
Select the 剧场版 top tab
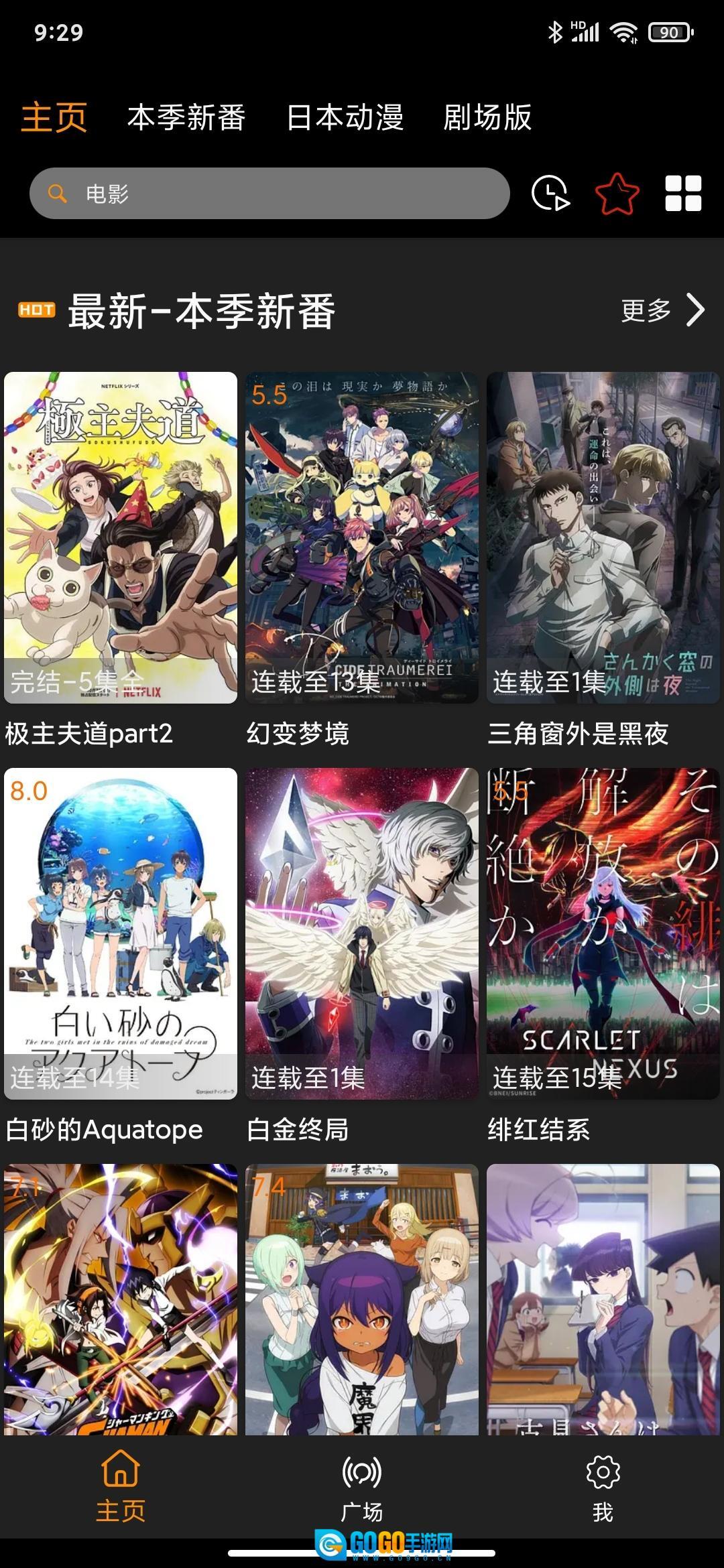tap(487, 117)
